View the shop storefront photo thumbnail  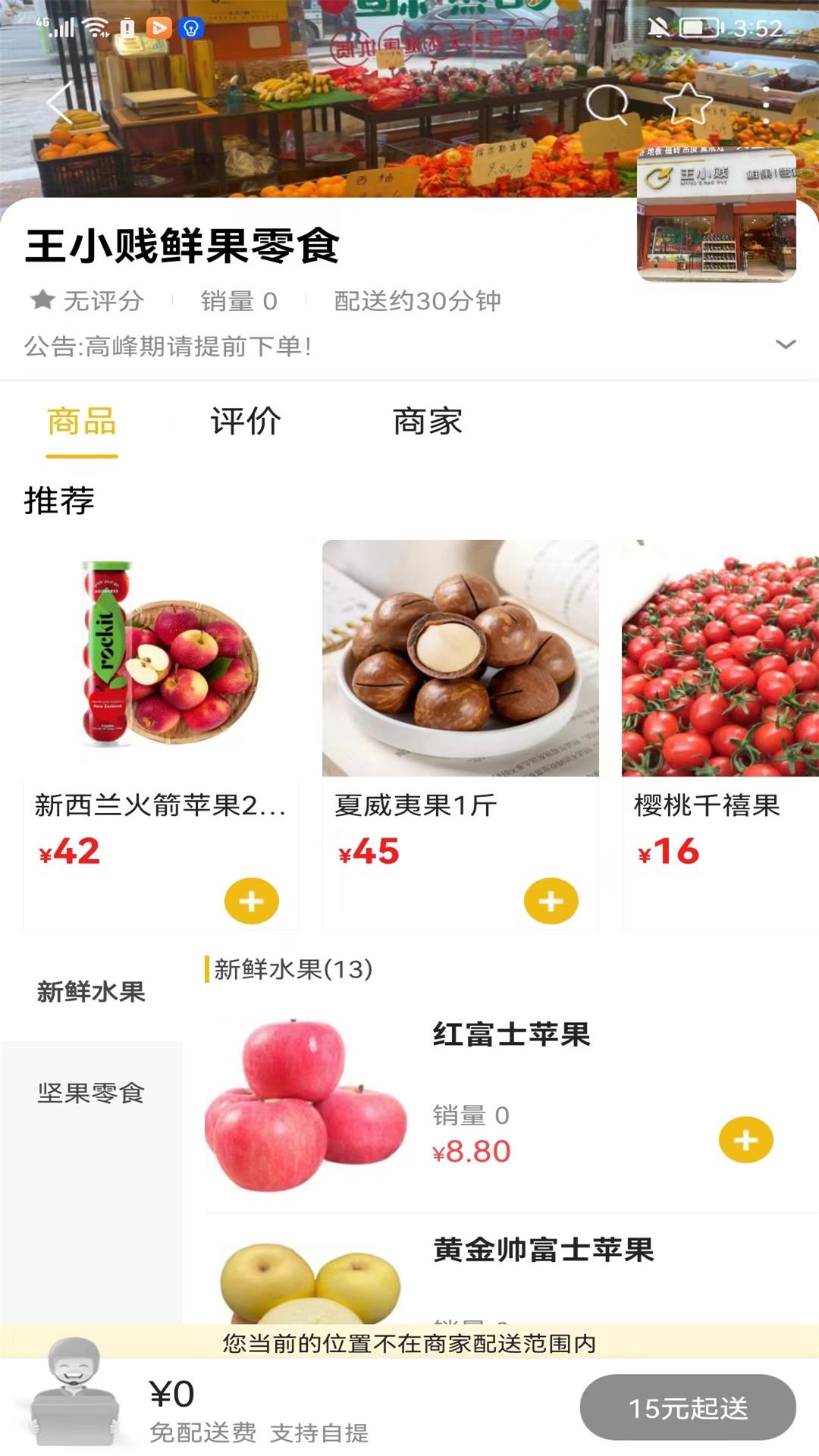coord(717,215)
